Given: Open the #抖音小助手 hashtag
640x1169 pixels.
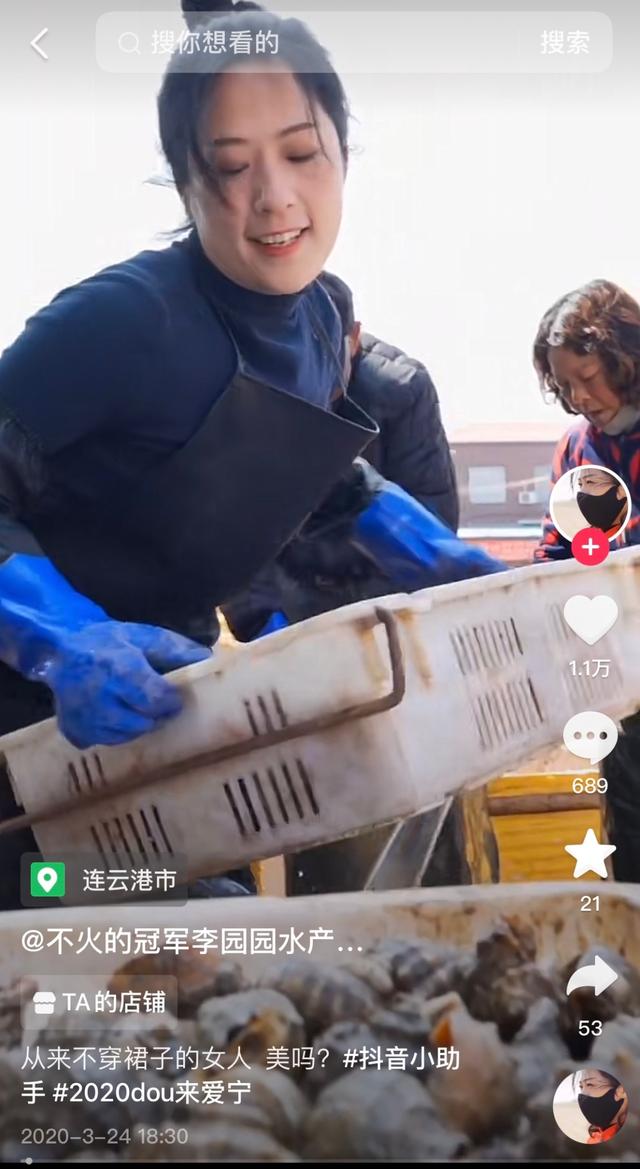Looking at the screenshot, I should [x=401, y=1059].
